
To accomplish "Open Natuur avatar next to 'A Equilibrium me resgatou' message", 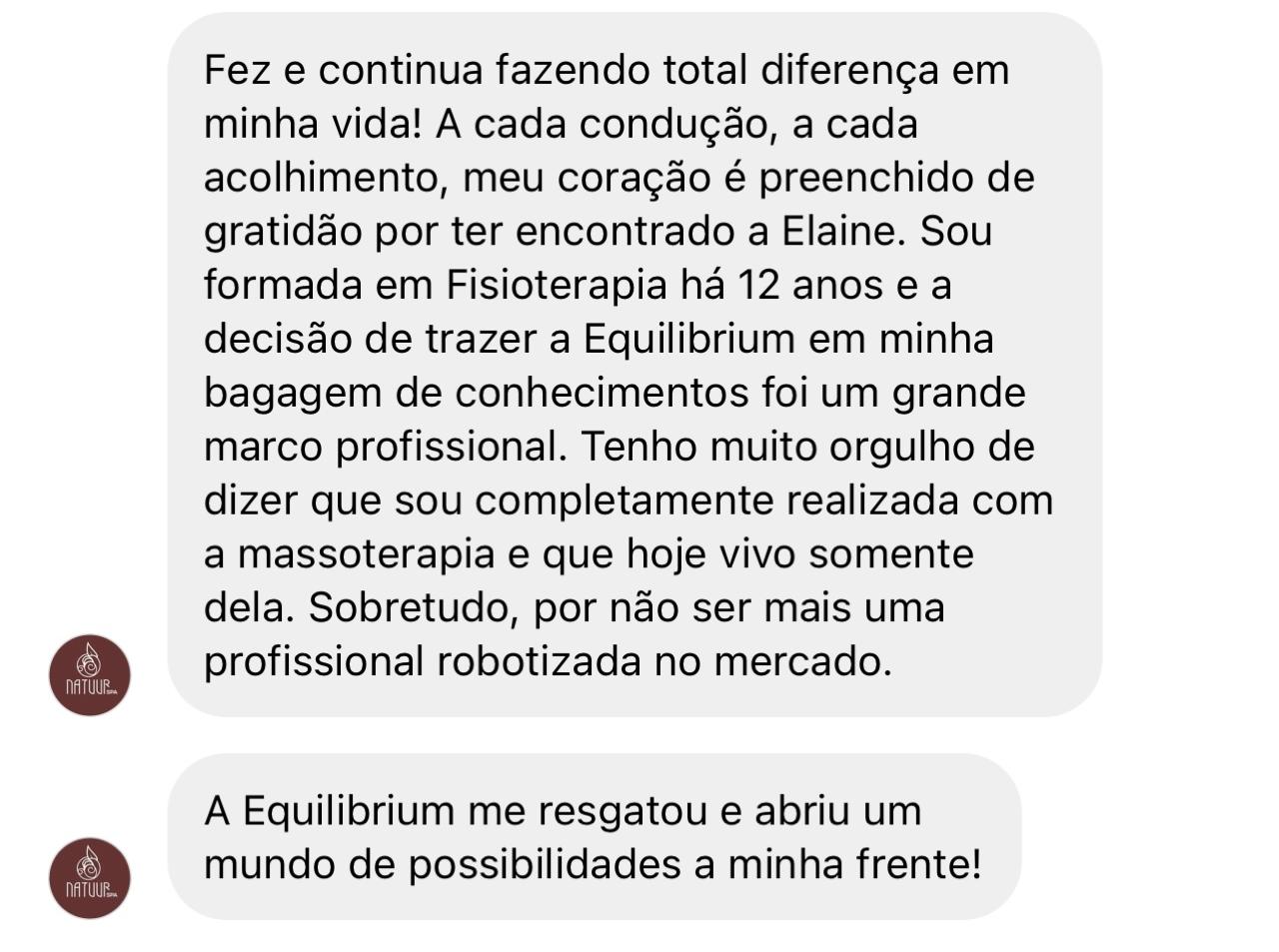I will pos(90,878).
